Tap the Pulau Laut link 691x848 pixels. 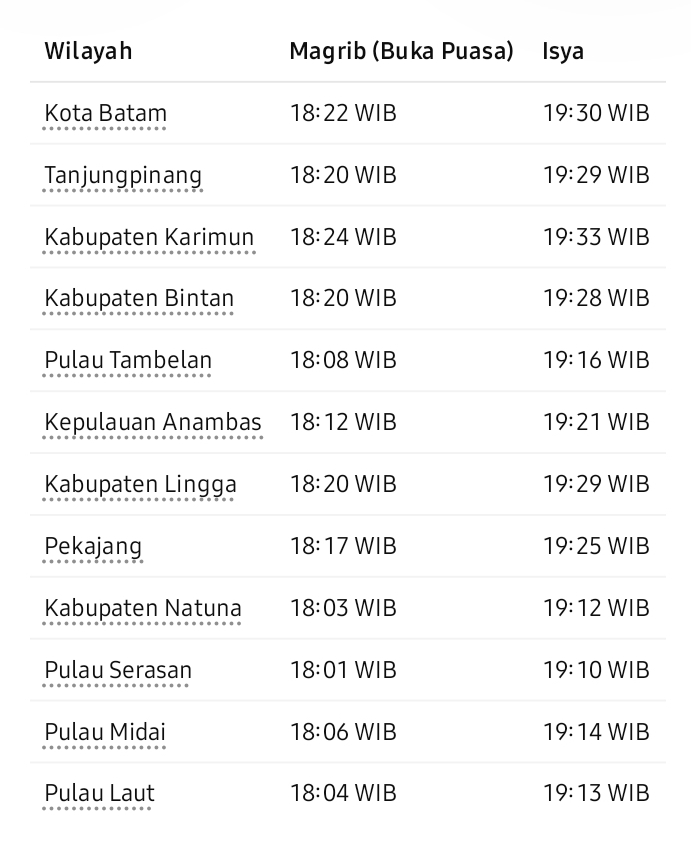click(x=99, y=793)
